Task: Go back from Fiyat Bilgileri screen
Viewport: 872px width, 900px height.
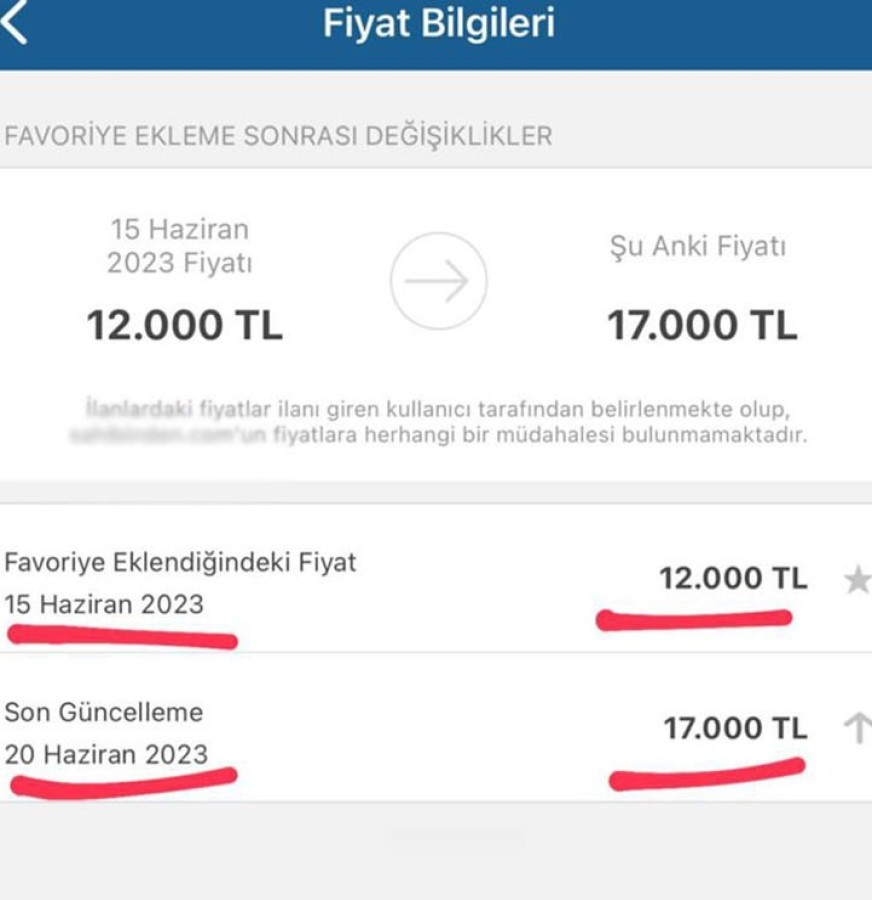Action: click(x=14, y=24)
